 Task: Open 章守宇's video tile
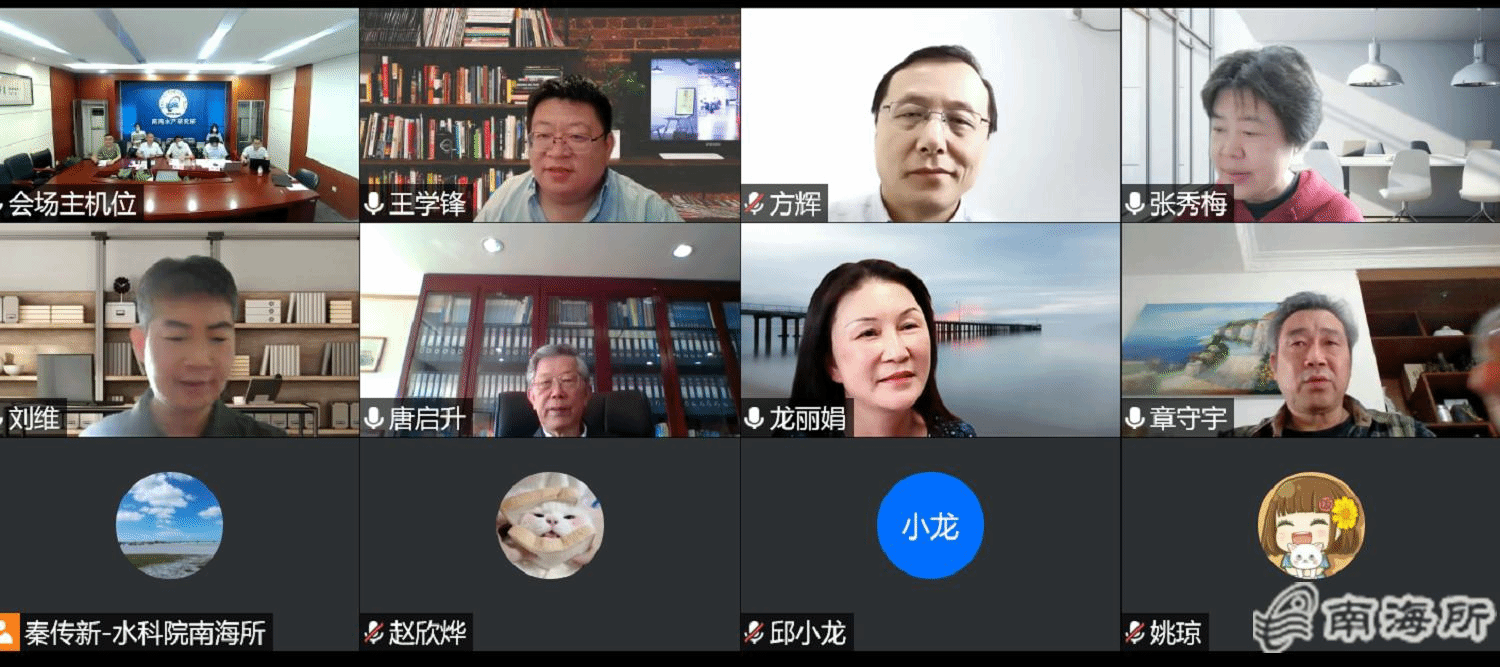(x=1310, y=330)
